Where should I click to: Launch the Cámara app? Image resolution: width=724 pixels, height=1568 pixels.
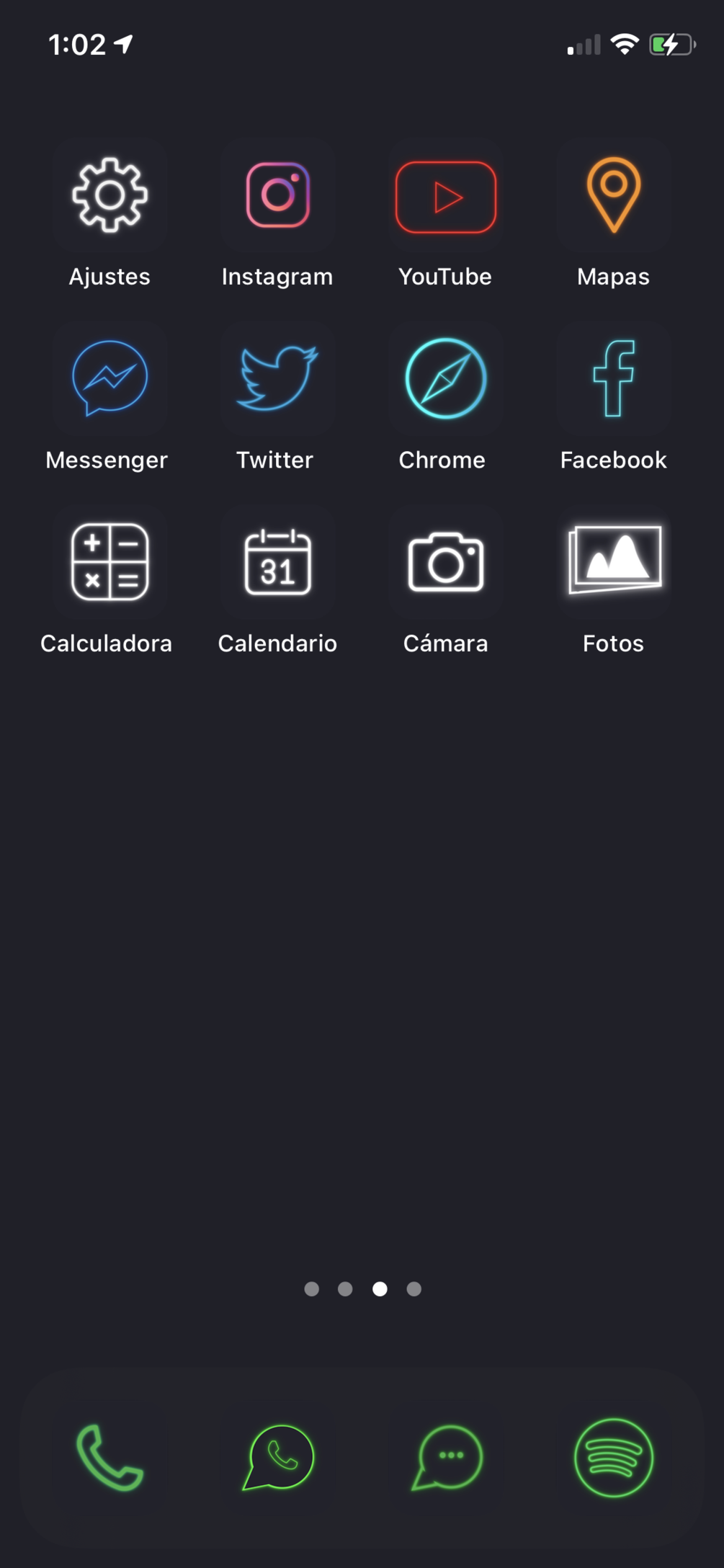(x=445, y=562)
